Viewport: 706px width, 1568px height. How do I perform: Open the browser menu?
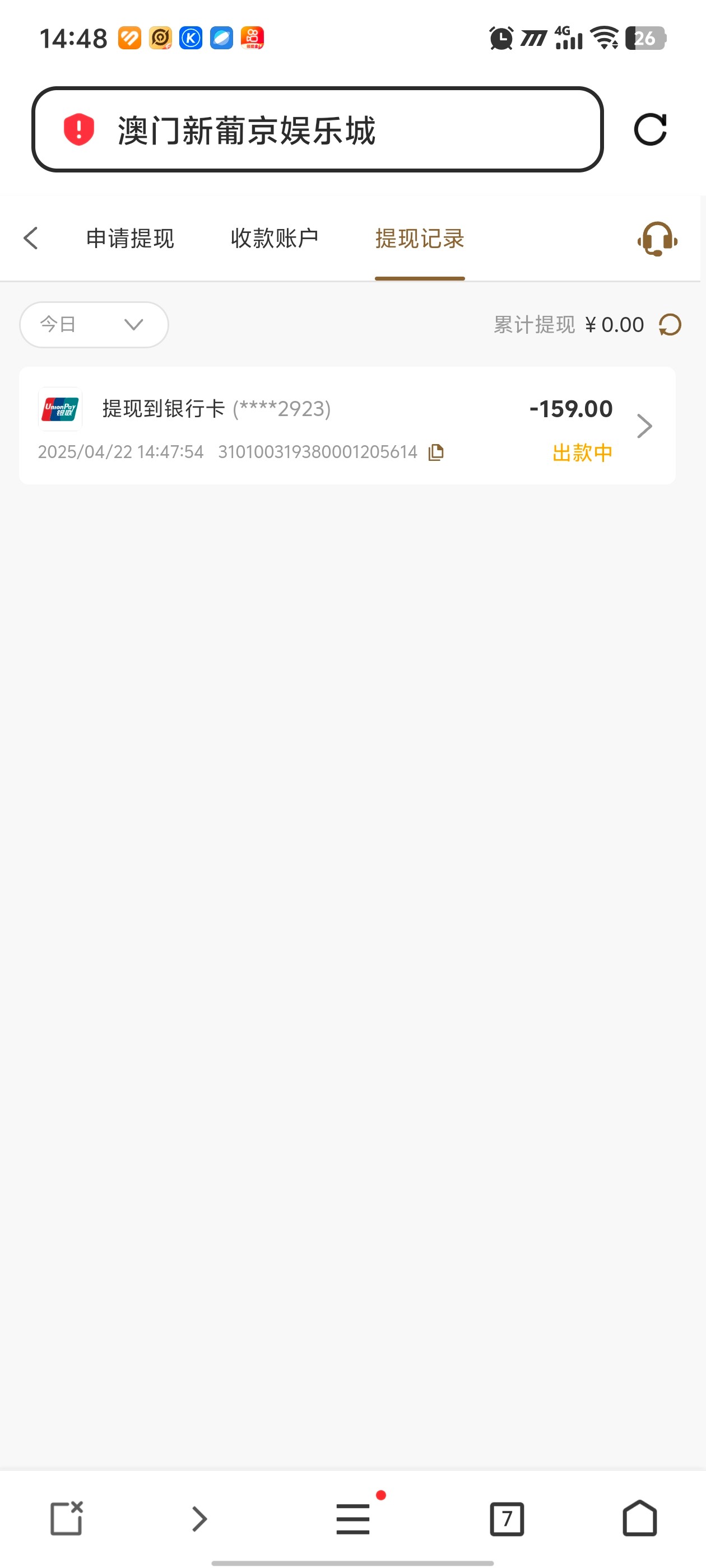tap(352, 1518)
